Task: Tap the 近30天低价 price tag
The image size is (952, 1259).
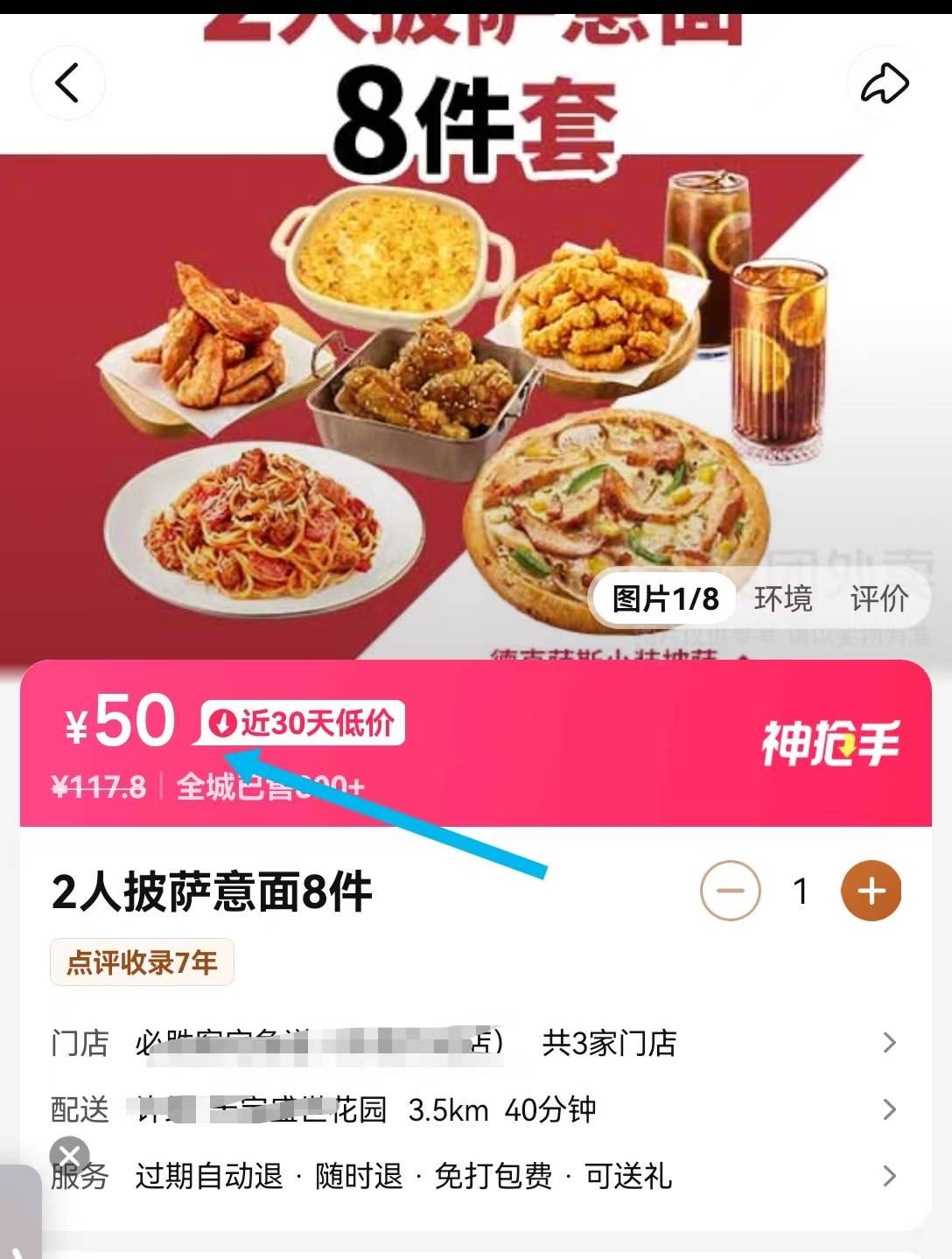Action: pyautogui.click(x=303, y=723)
